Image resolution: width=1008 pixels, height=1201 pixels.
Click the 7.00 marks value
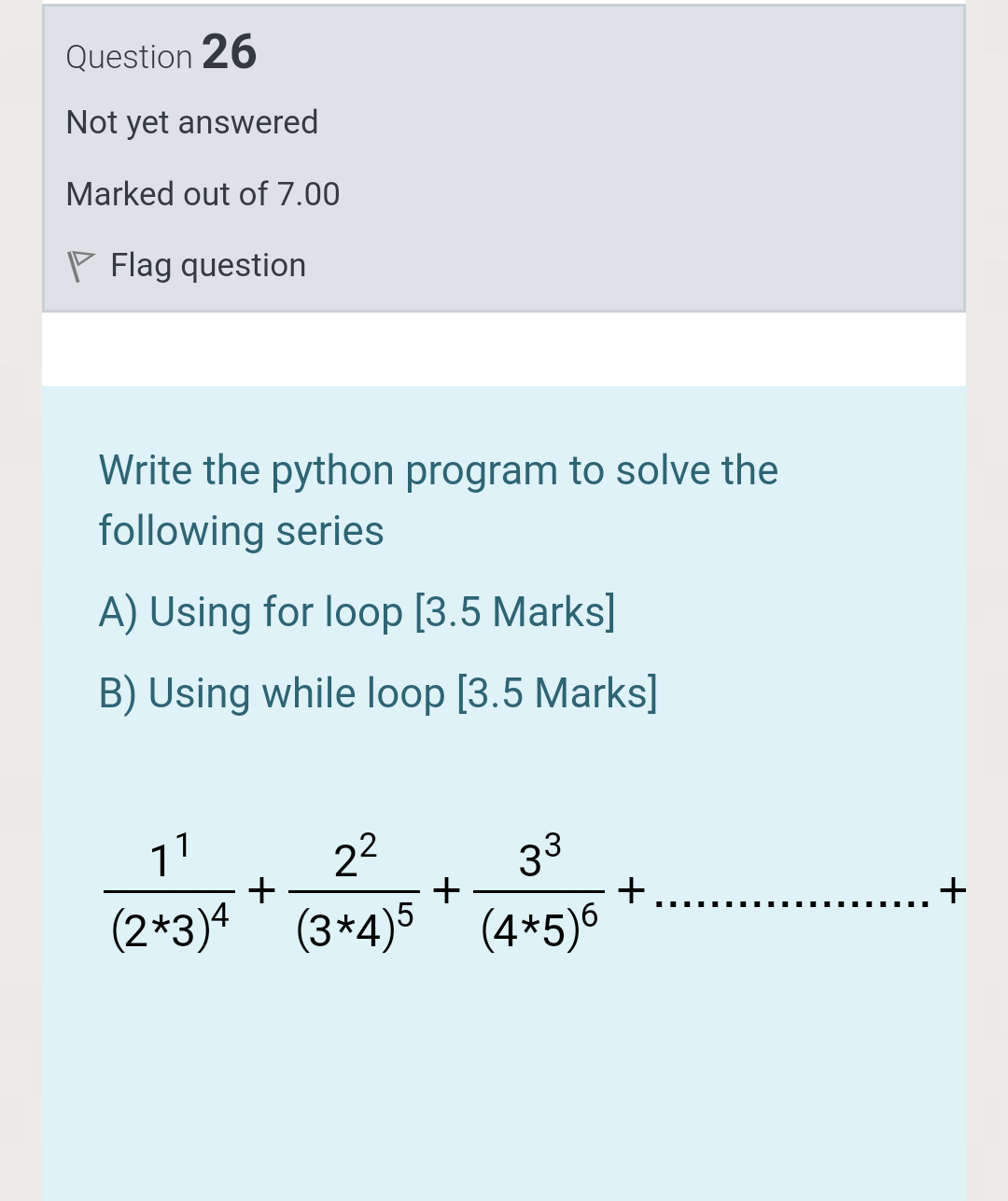pyautogui.click(x=307, y=194)
